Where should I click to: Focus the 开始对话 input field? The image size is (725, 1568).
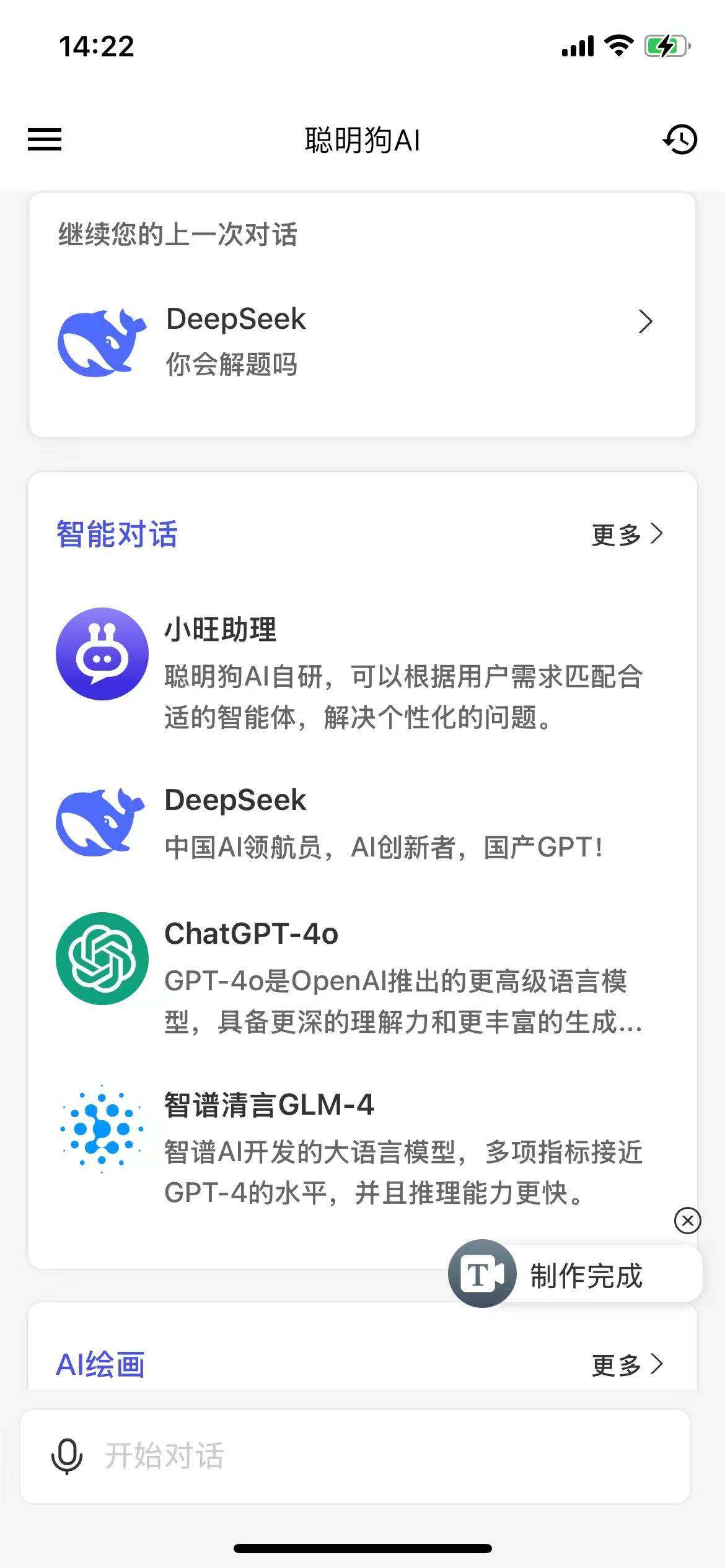pos(355,1456)
